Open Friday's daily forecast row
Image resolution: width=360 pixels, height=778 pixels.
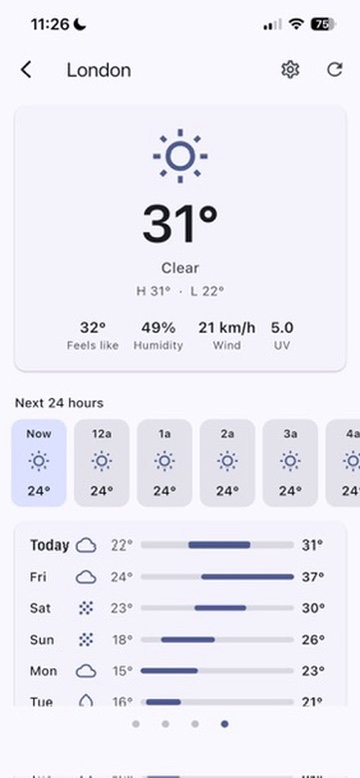[178, 577]
